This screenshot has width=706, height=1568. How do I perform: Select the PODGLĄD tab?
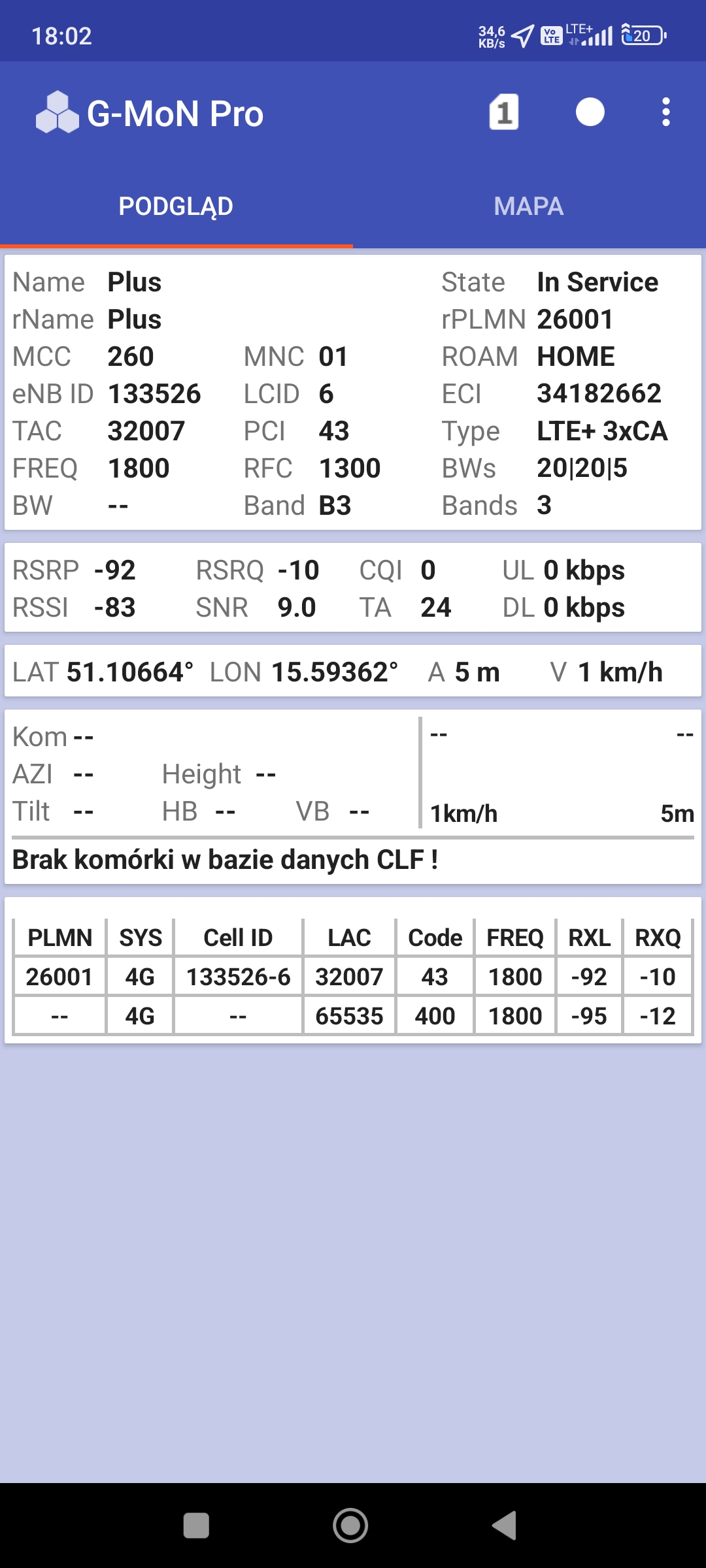pos(176,206)
